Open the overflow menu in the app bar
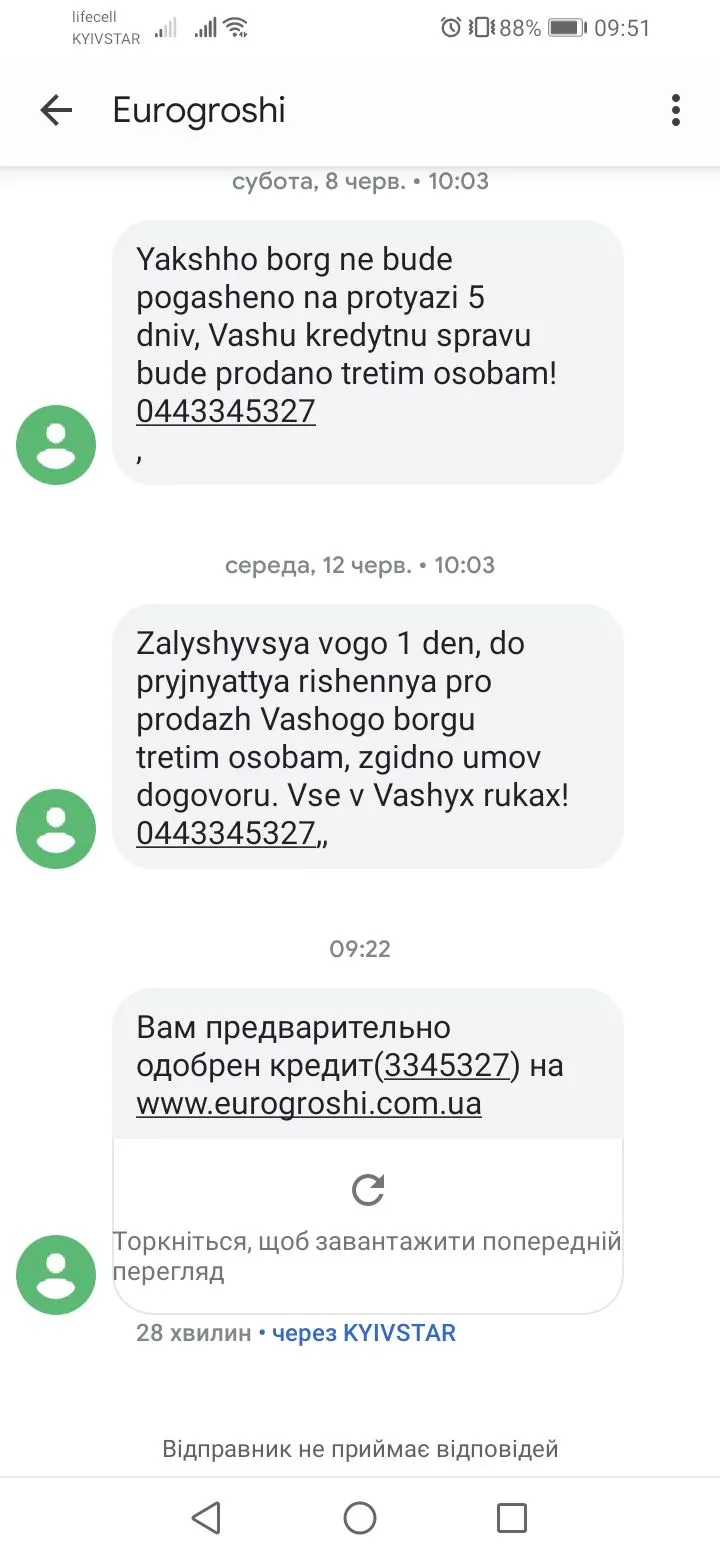 pyautogui.click(x=676, y=110)
